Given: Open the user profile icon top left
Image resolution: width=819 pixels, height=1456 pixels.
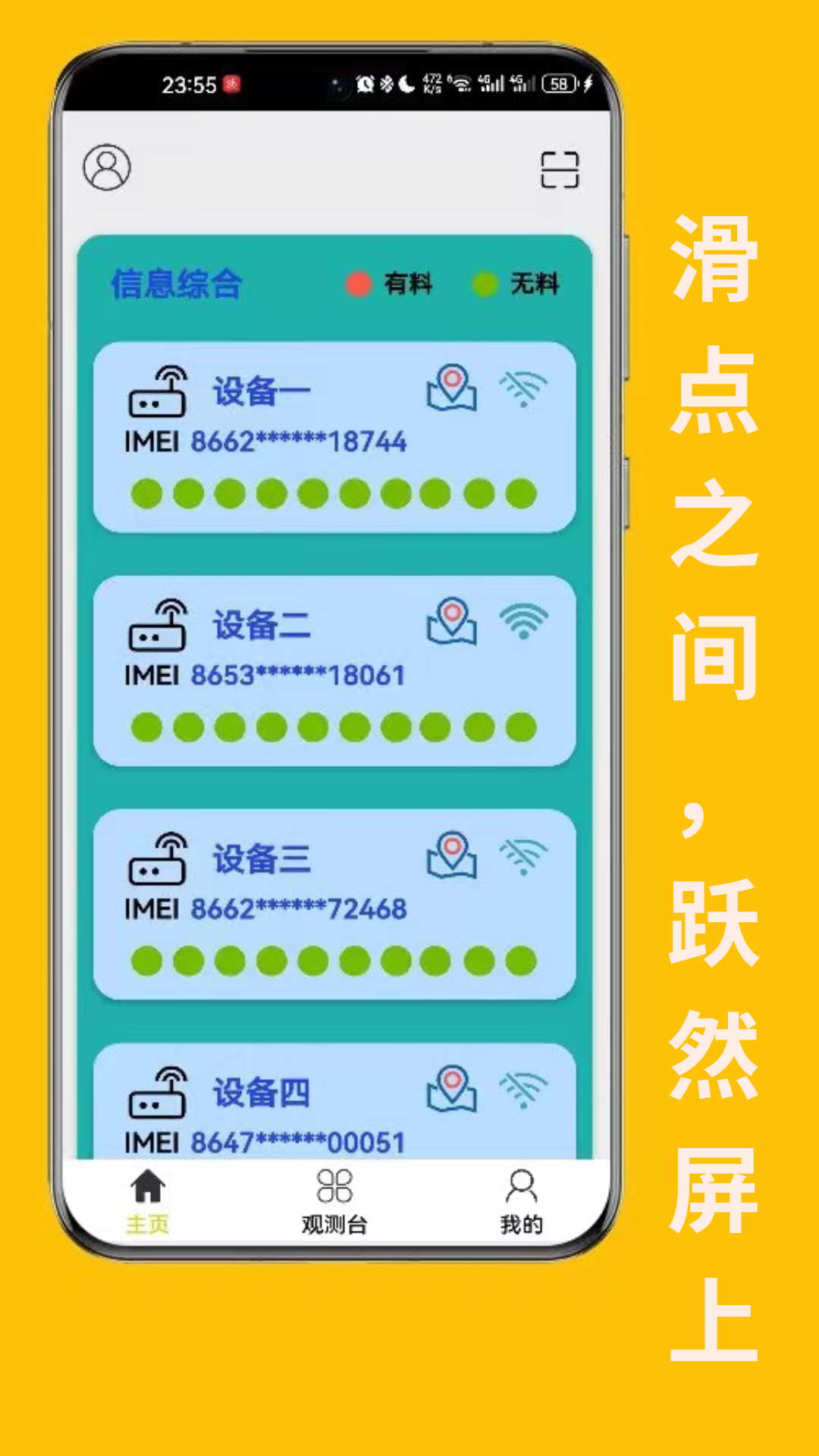Looking at the screenshot, I should (107, 167).
